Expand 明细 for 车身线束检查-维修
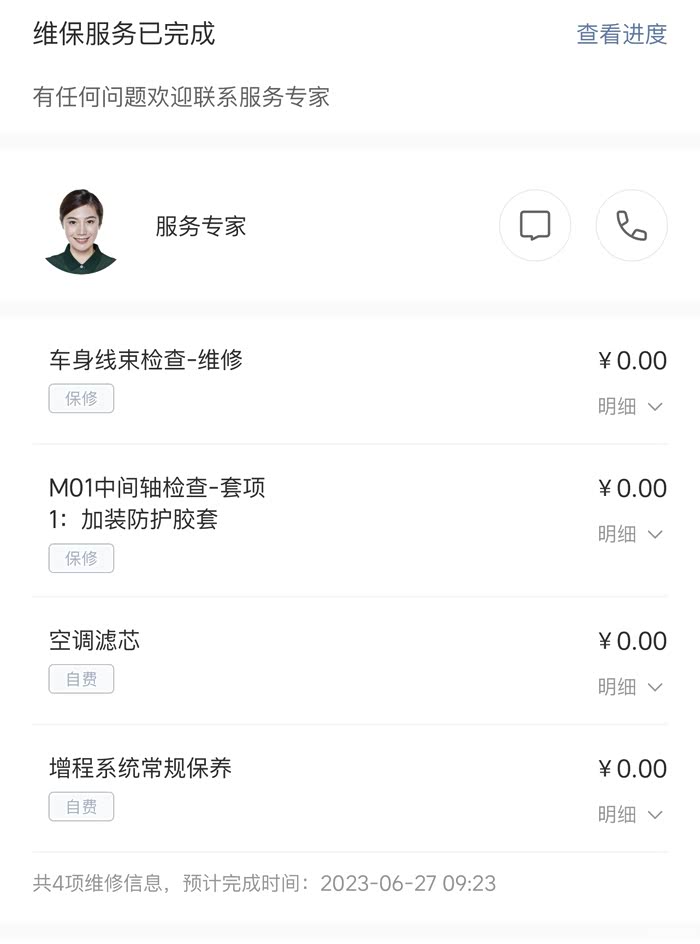The width and height of the screenshot is (700, 944). [630, 407]
